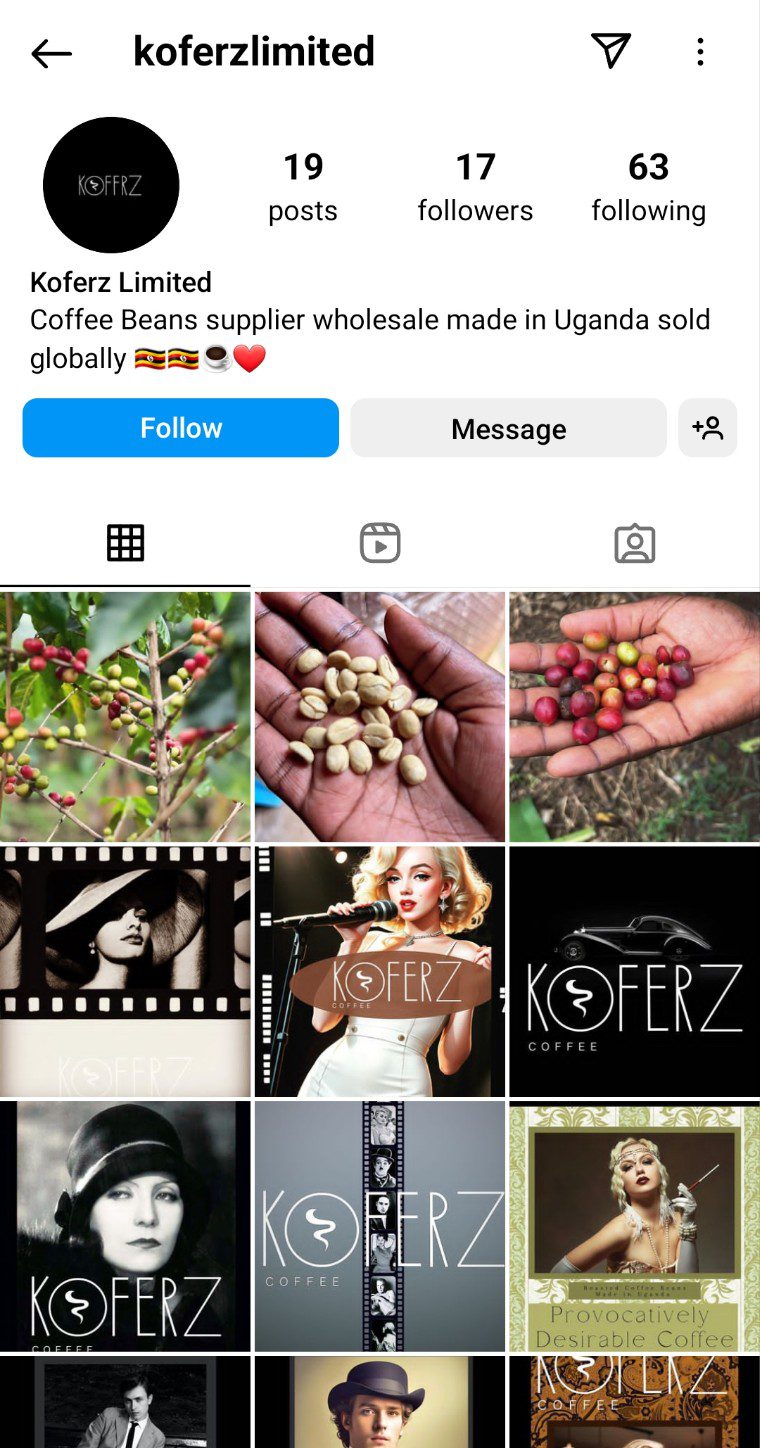Open the grey Koferz film strip post
This screenshot has width=760, height=1448.
pos(380,1225)
